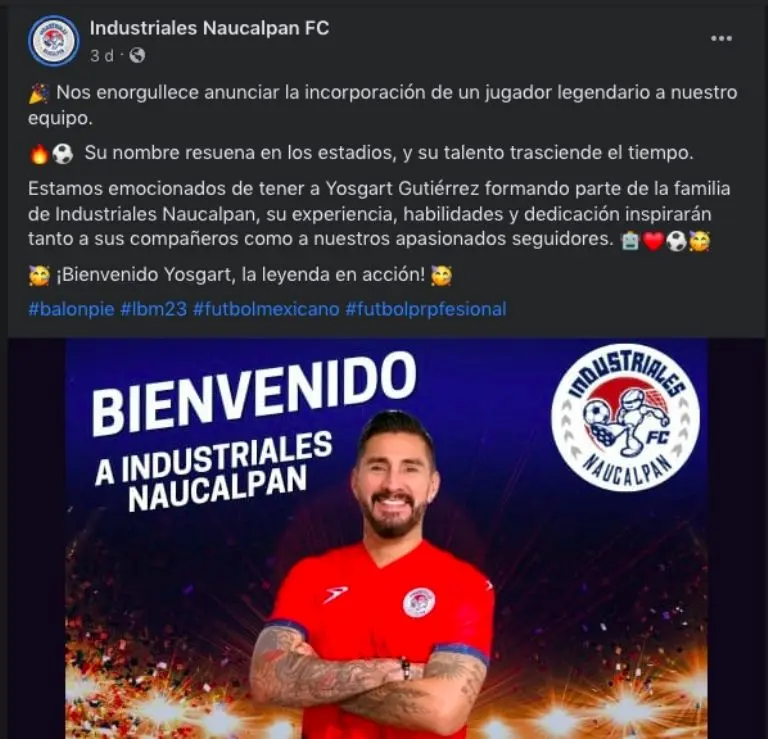The image size is (768, 739).
Task: Open the Industriales Naucalpan FC page name
Action: [x=209, y=28]
